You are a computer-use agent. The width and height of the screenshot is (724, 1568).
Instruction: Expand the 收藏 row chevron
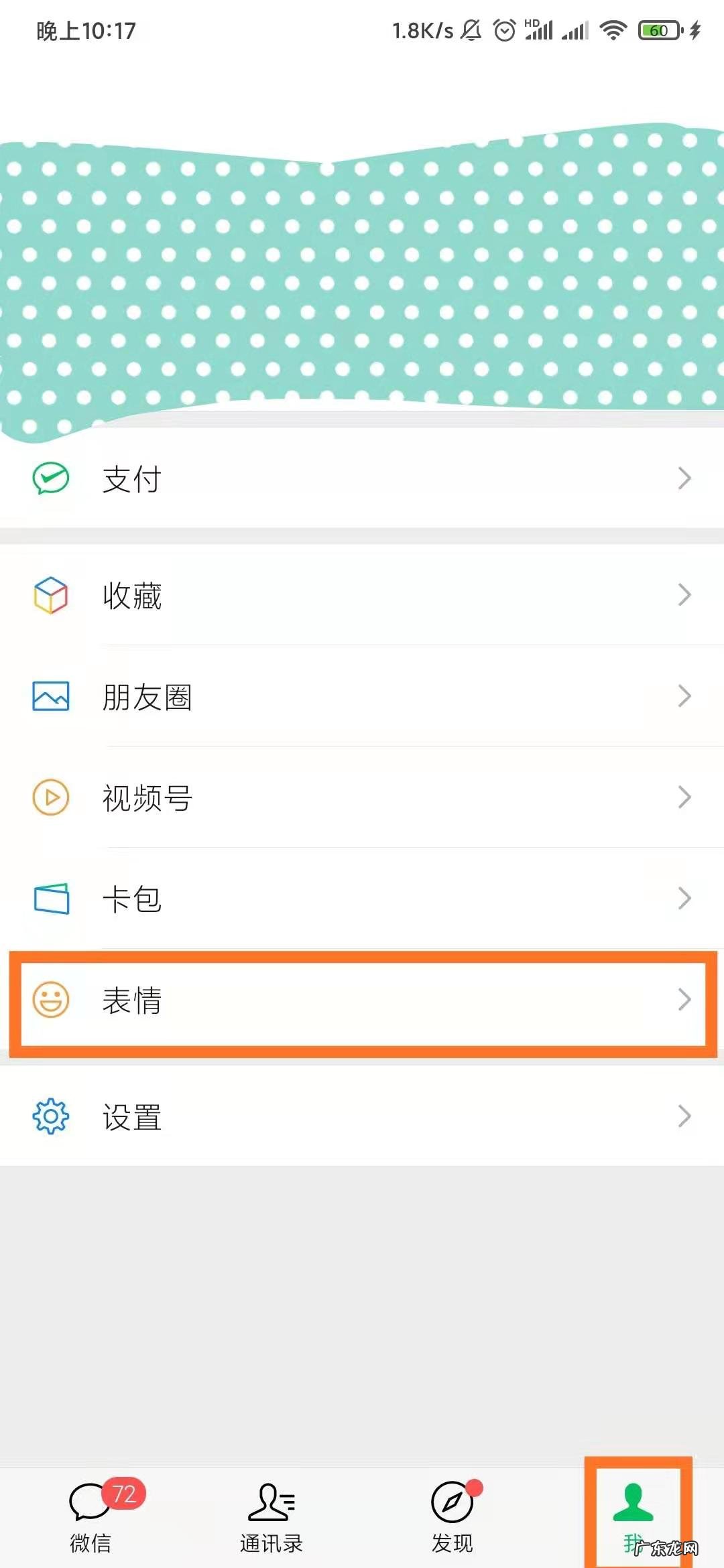click(685, 595)
